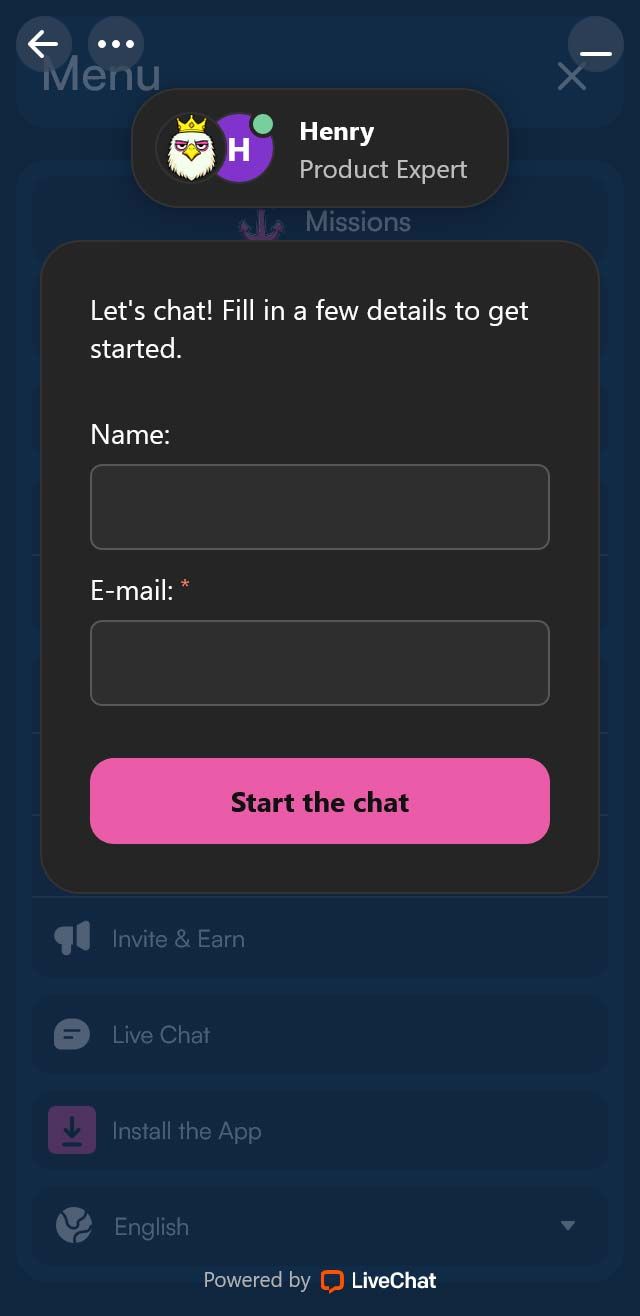Open the chat options three-dot menu
Image resolution: width=640 pixels, height=1316 pixels.
116,44
